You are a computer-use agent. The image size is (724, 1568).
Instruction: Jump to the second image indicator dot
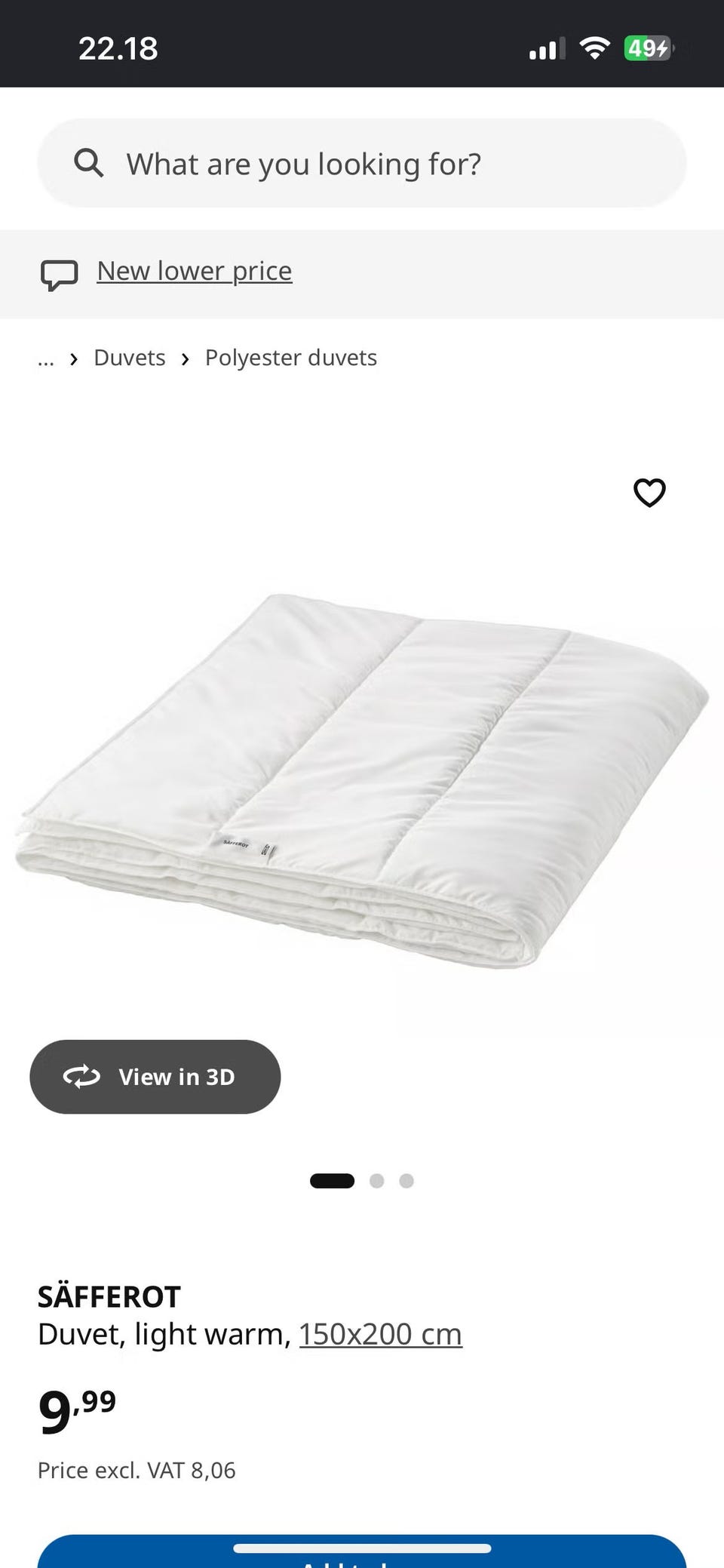pyautogui.click(x=377, y=1181)
